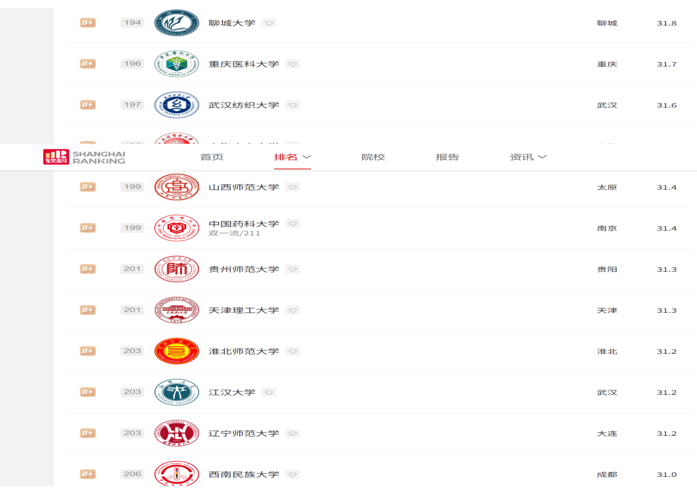The width and height of the screenshot is (697, 492).
Task: Expand the 排名 dropdown
Action: click(292, 157)
